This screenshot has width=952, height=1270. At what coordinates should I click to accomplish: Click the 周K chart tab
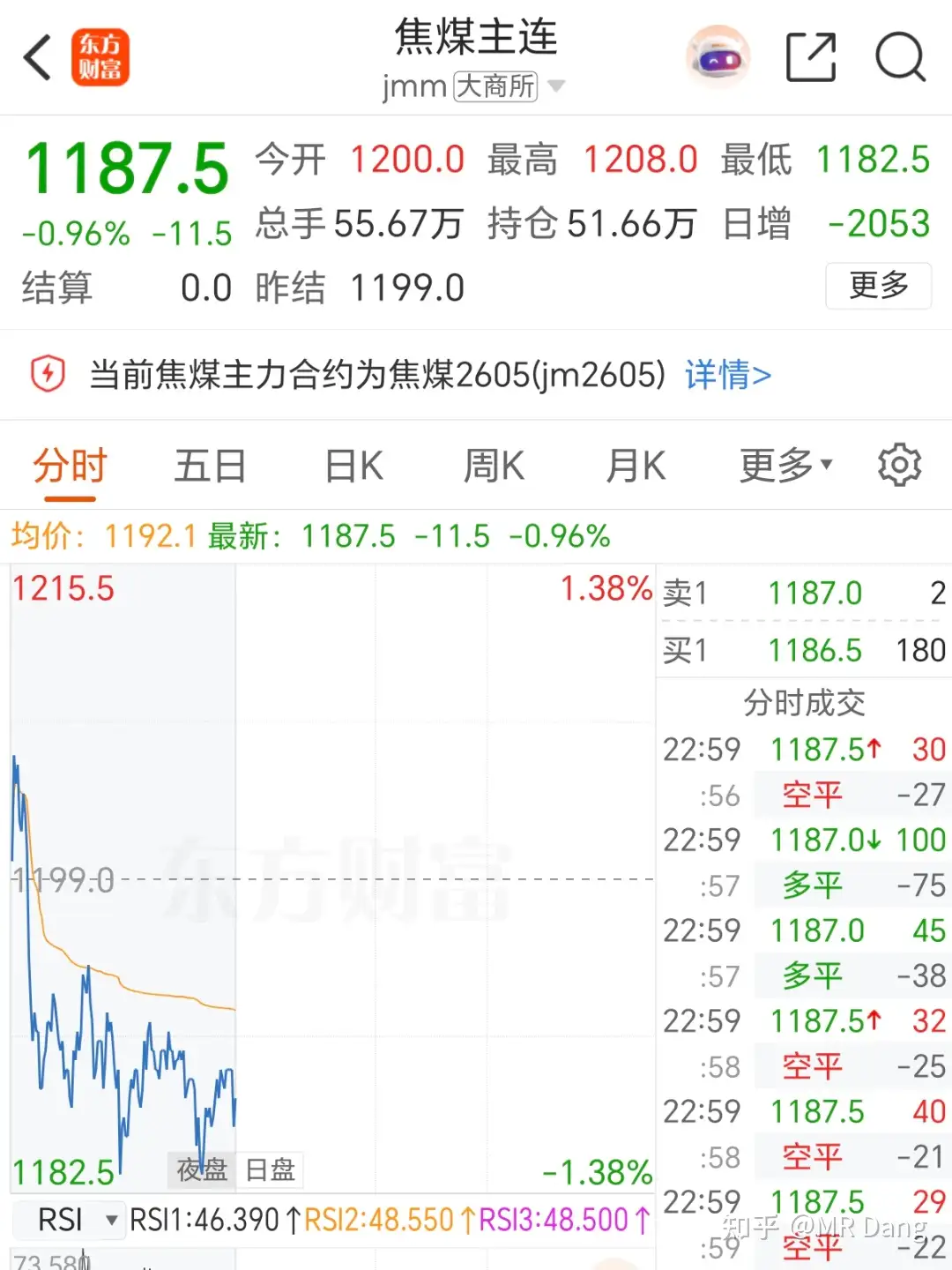point(494,465)
